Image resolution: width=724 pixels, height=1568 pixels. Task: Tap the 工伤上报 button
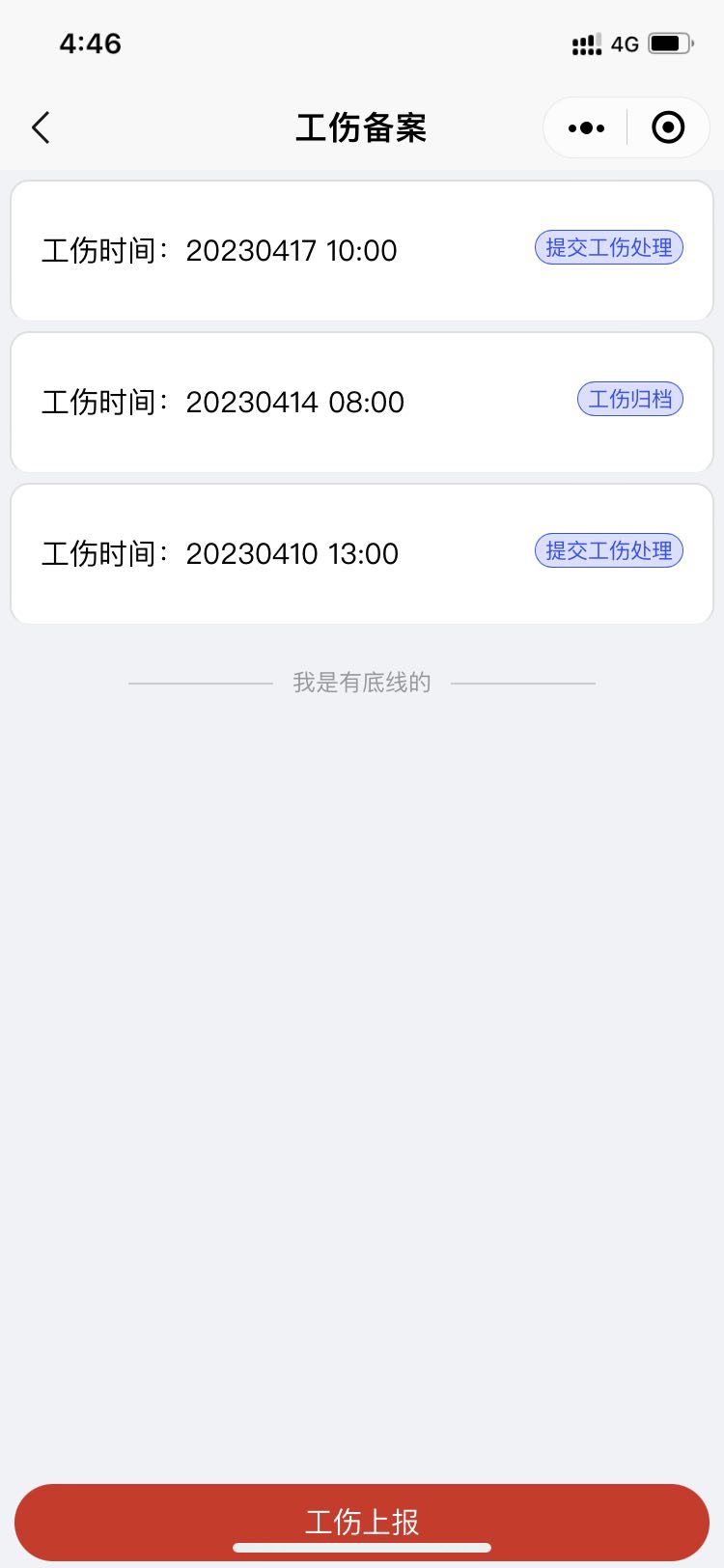coord(362,1521)
